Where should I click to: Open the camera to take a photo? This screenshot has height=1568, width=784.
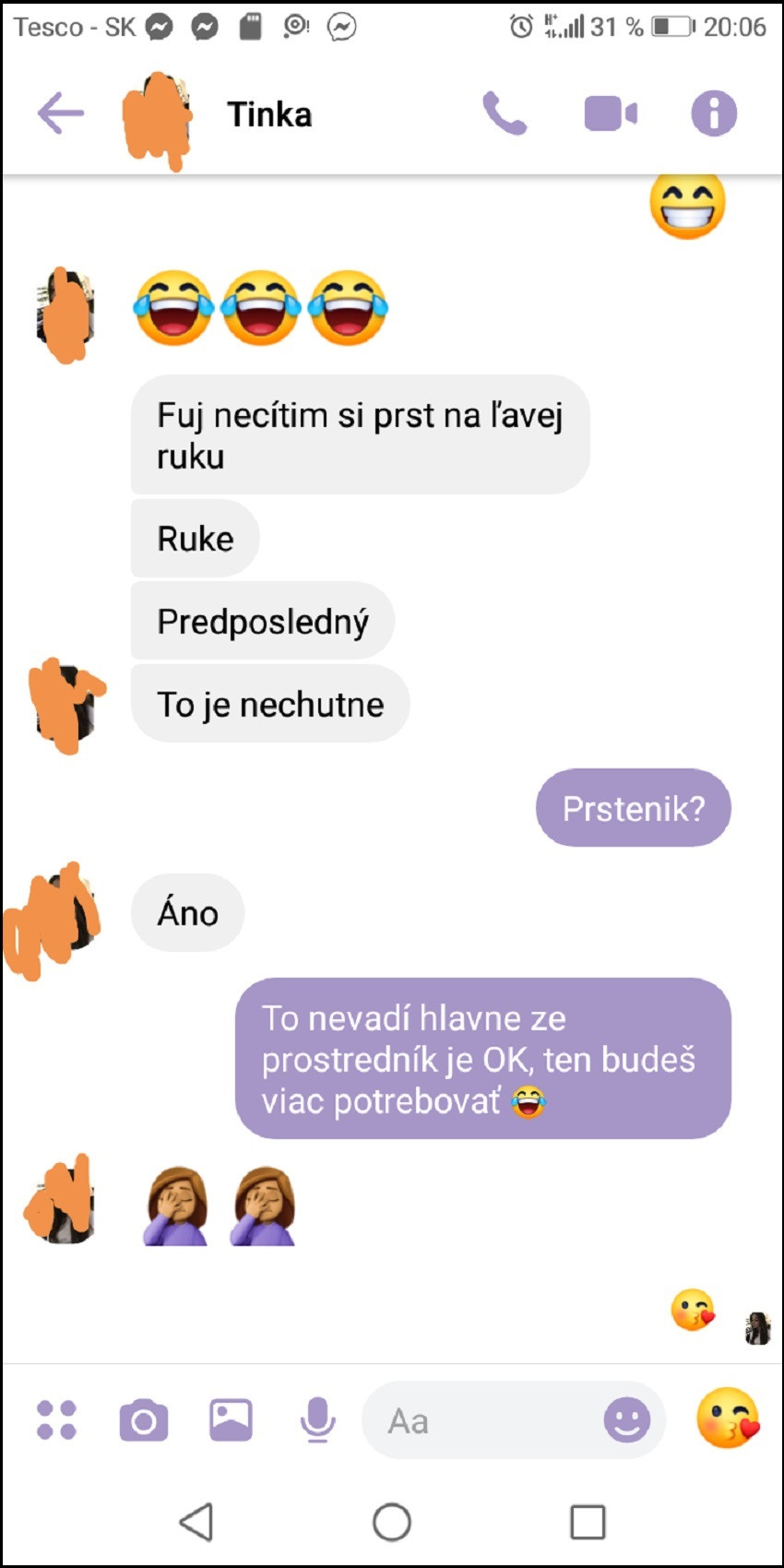tap(144, 1420)
